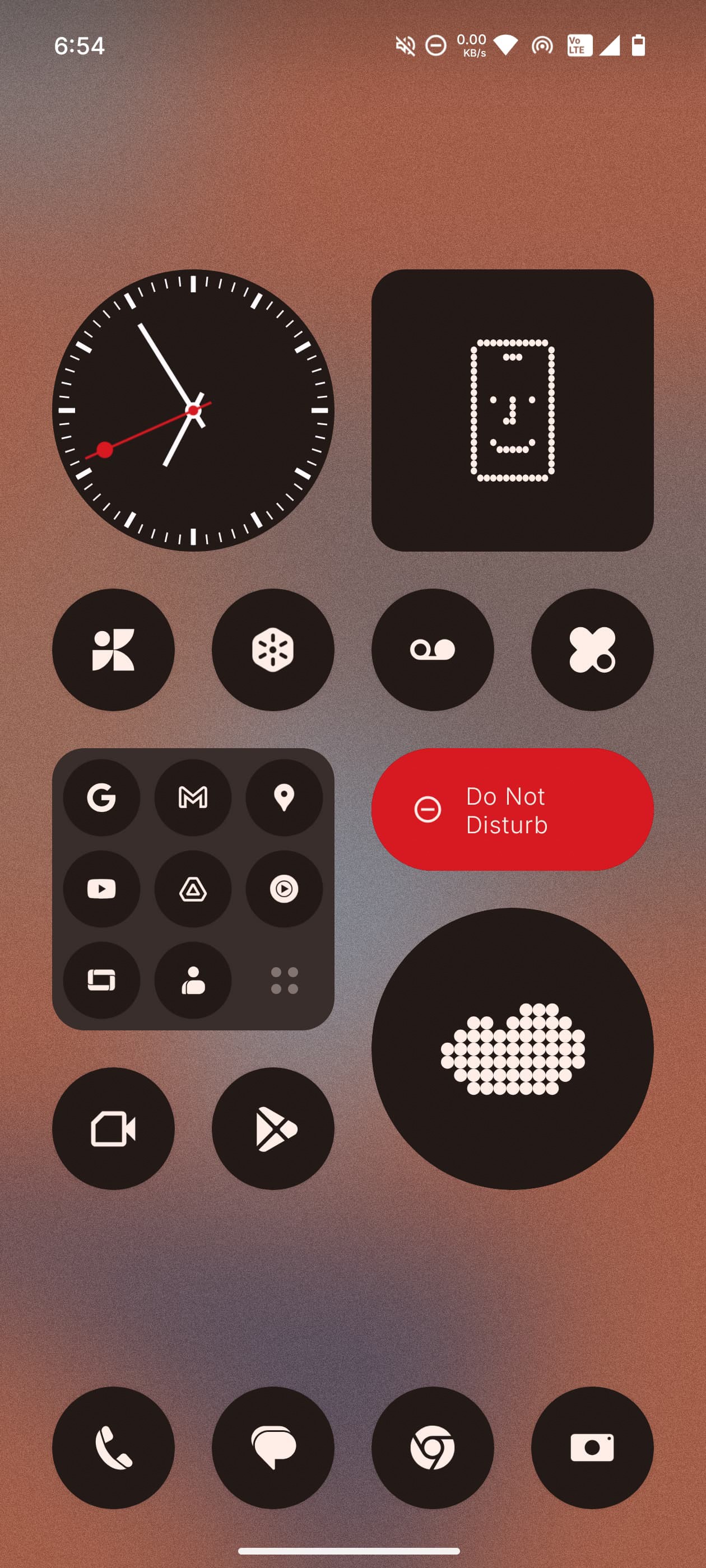Launch the video meeting camera app
The image size is (706, 1568).
(x=113, y=1128)
